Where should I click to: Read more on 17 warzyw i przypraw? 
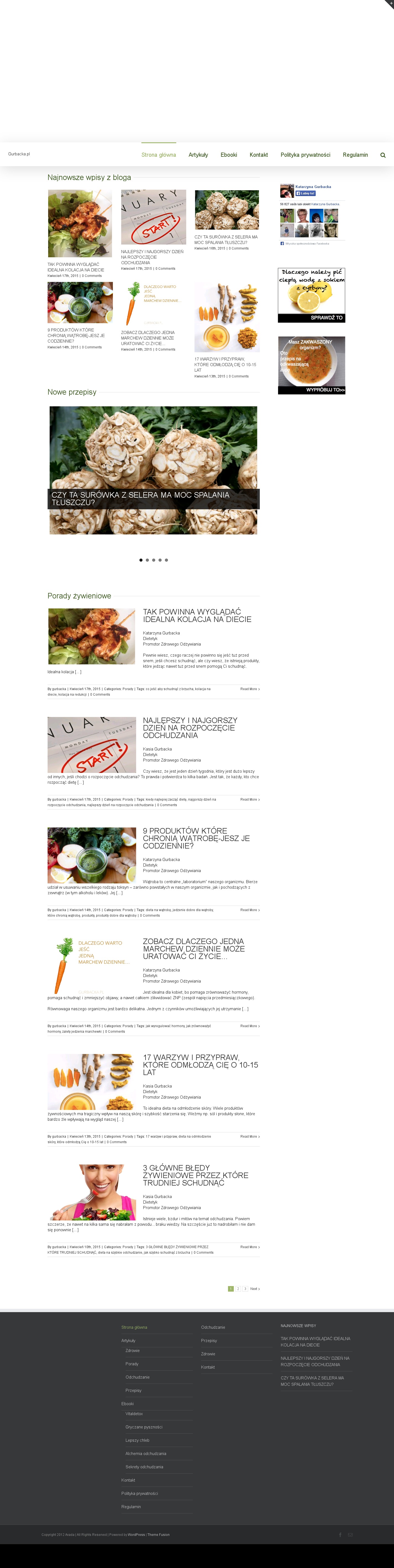coord(249,1137)
